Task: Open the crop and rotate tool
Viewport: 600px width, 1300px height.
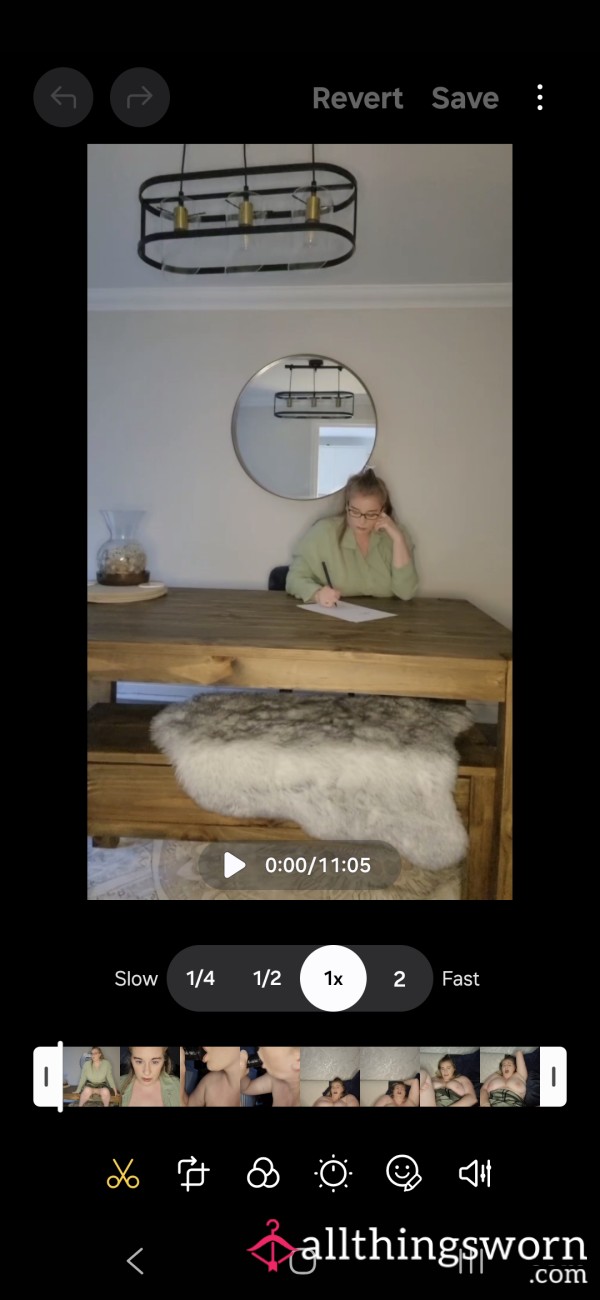Action: (x=193, y=1173)
